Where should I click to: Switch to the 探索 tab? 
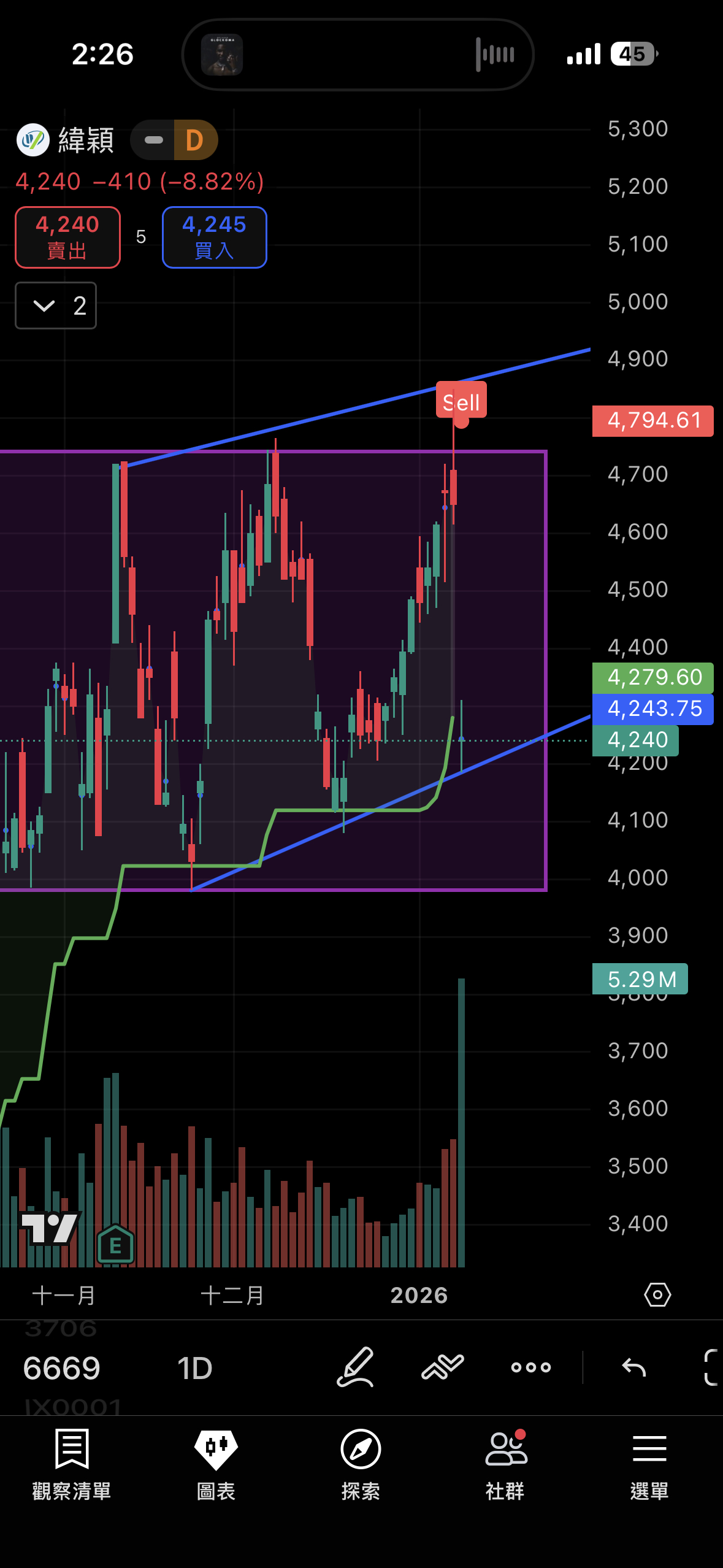point(361,1463)
